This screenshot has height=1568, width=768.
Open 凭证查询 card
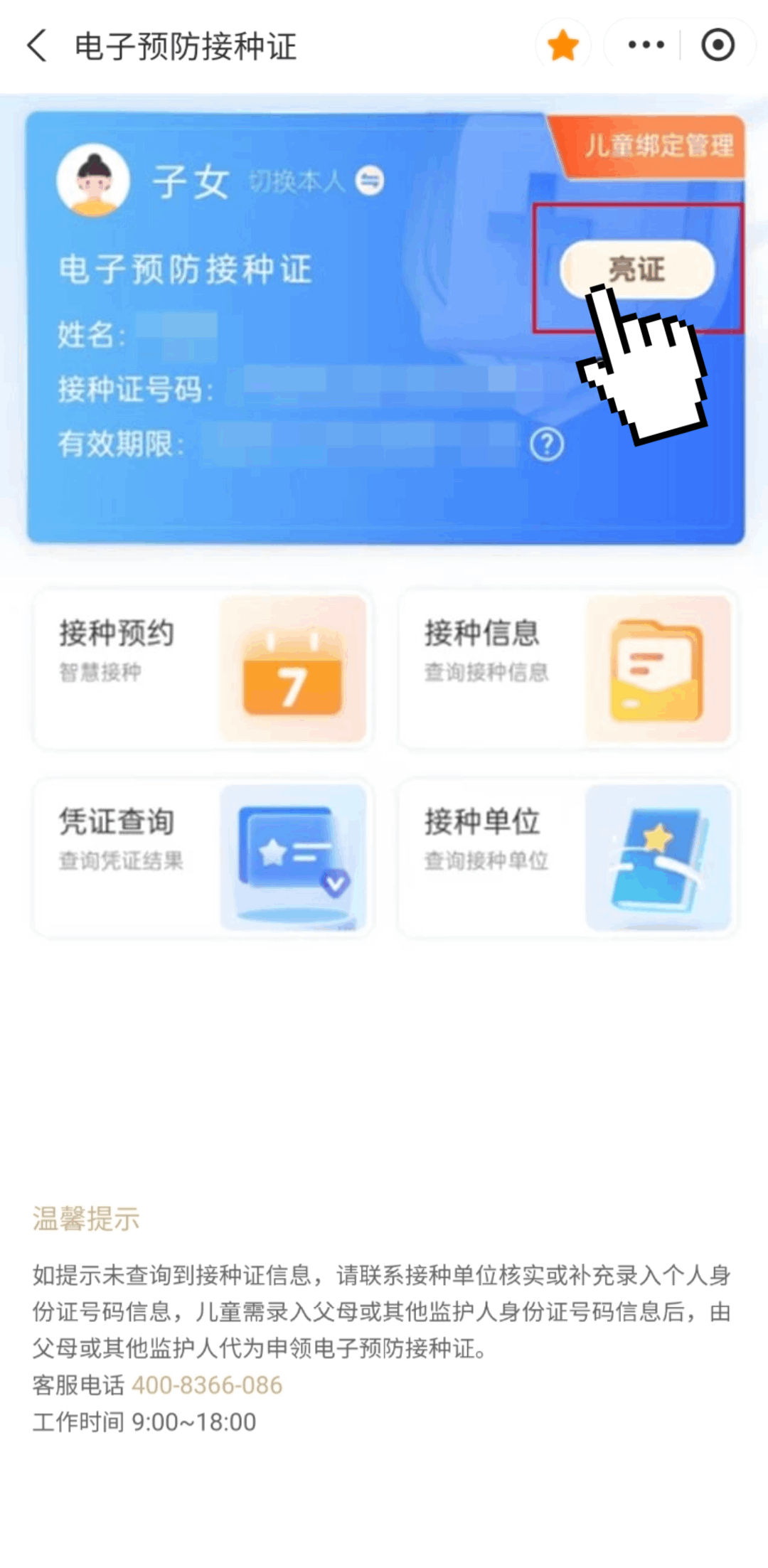(203, 858)
